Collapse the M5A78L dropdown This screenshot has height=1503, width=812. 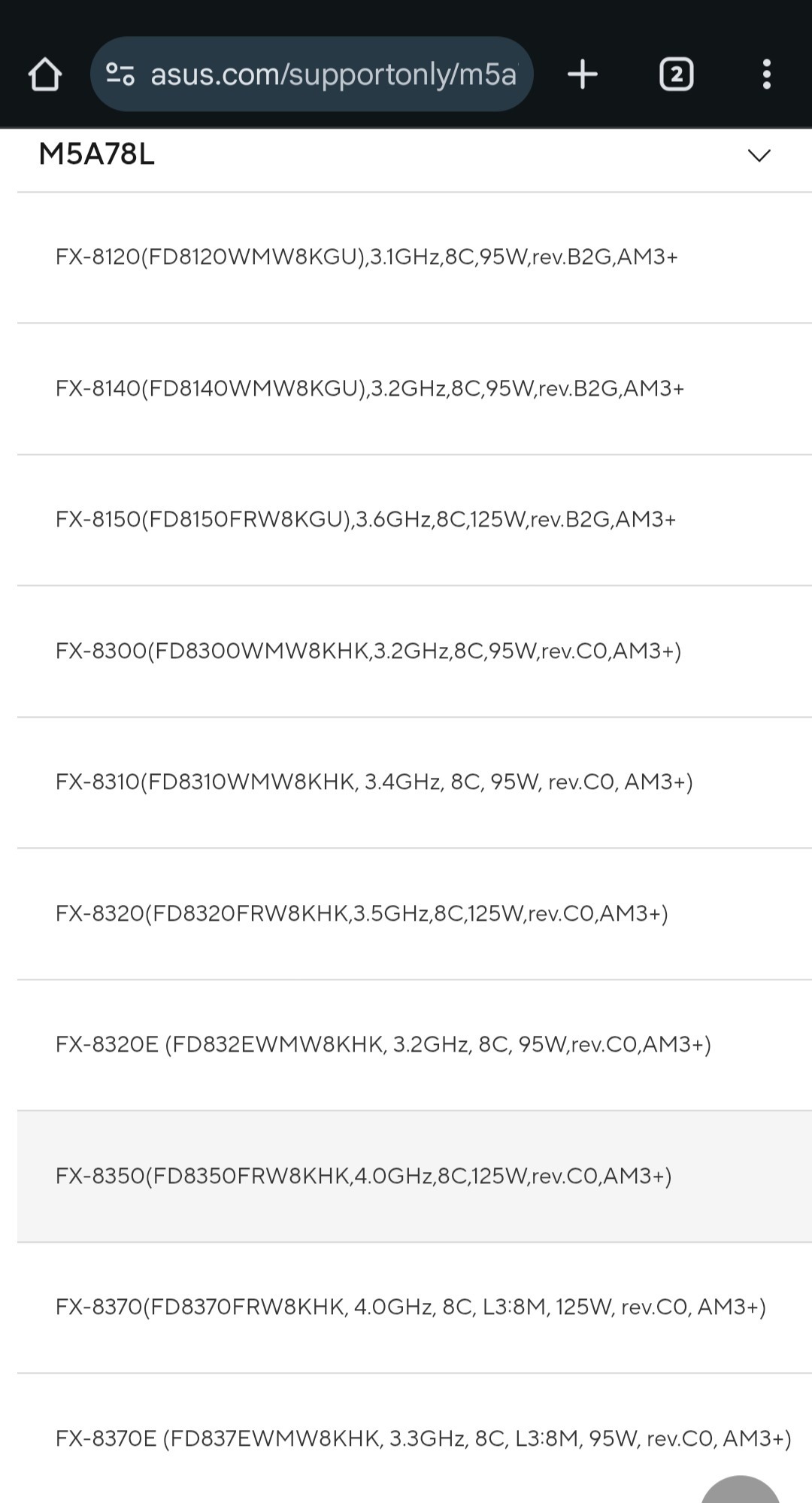759,155
